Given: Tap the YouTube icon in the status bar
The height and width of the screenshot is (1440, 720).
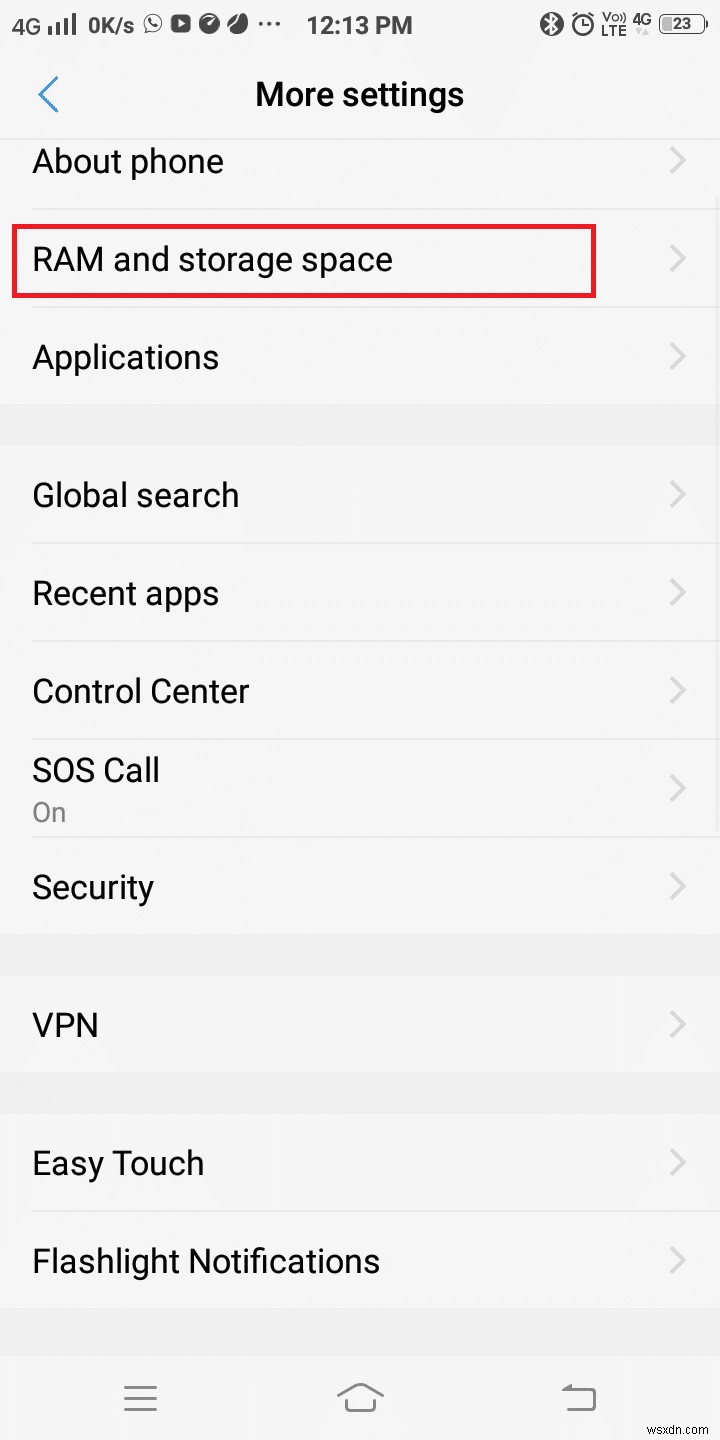Looking at the screenshot, I should 184,25.
